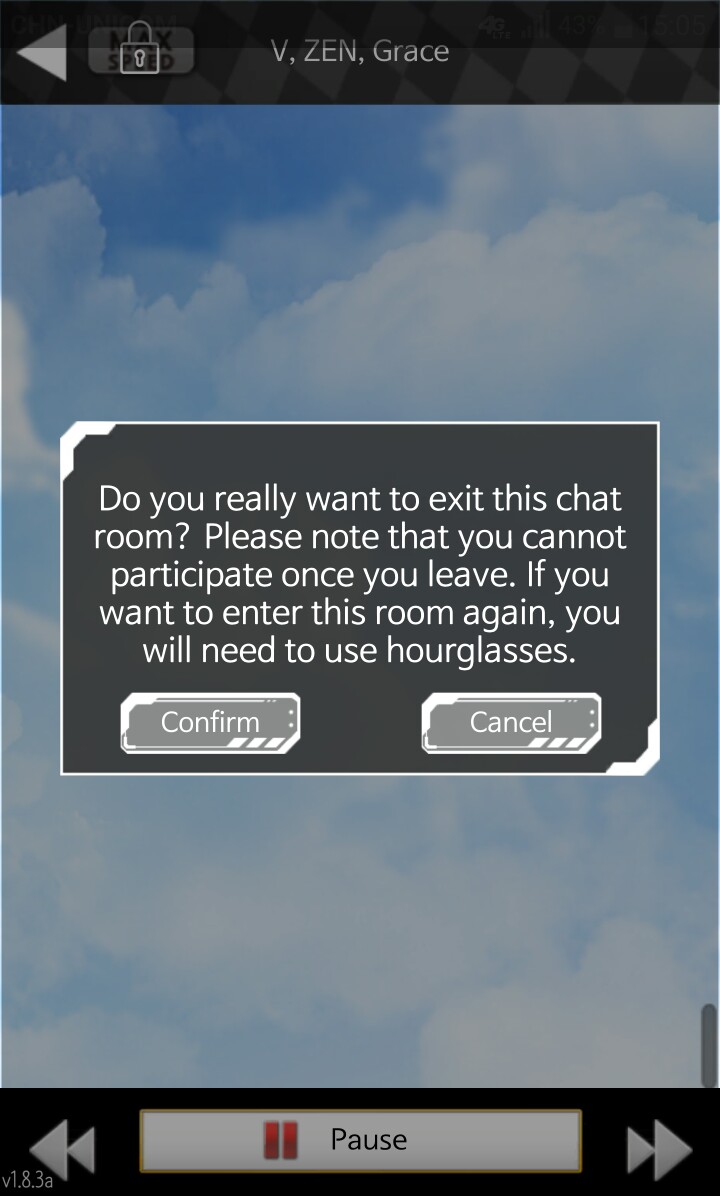Tap the locked Max Speed button

click(140, 49)
